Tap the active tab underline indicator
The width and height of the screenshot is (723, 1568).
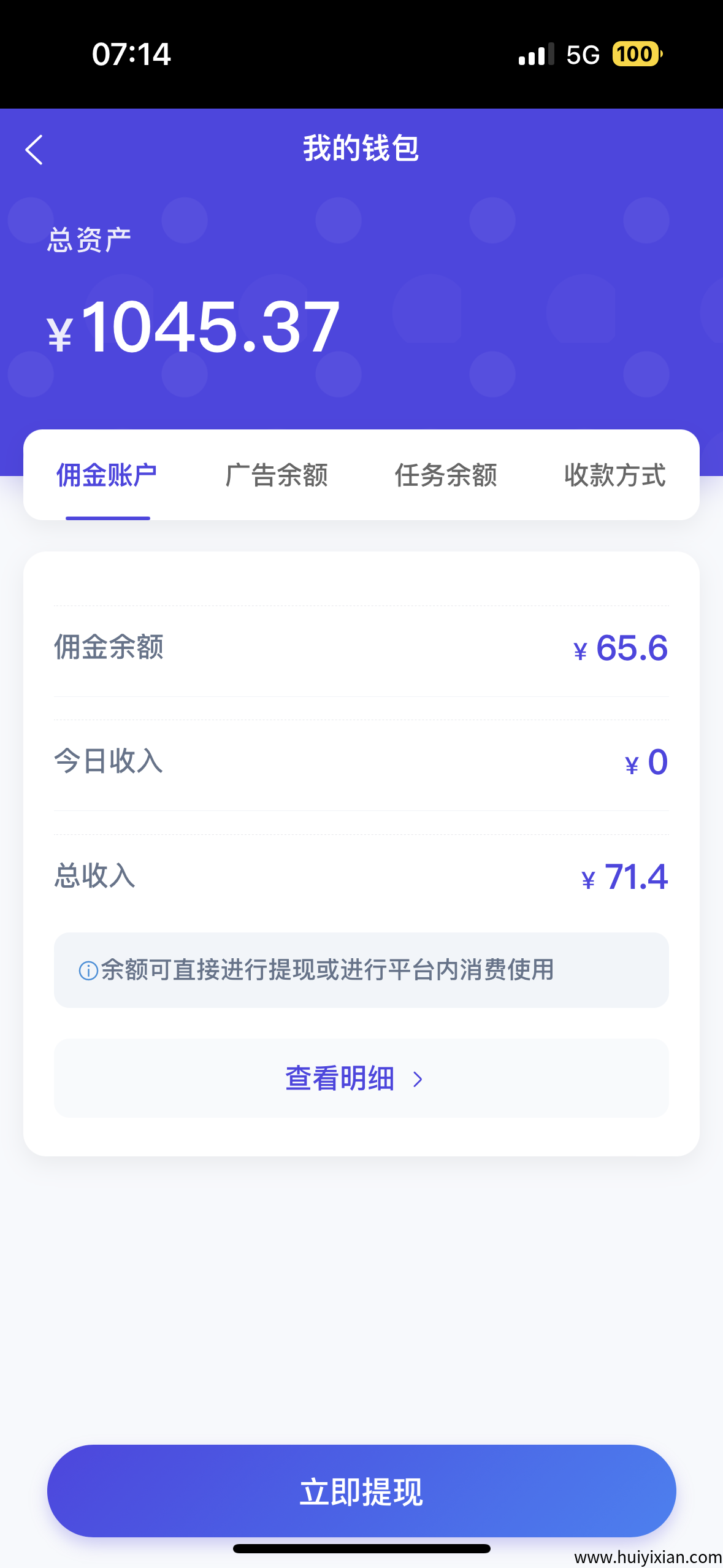click(x=108, y=518)
